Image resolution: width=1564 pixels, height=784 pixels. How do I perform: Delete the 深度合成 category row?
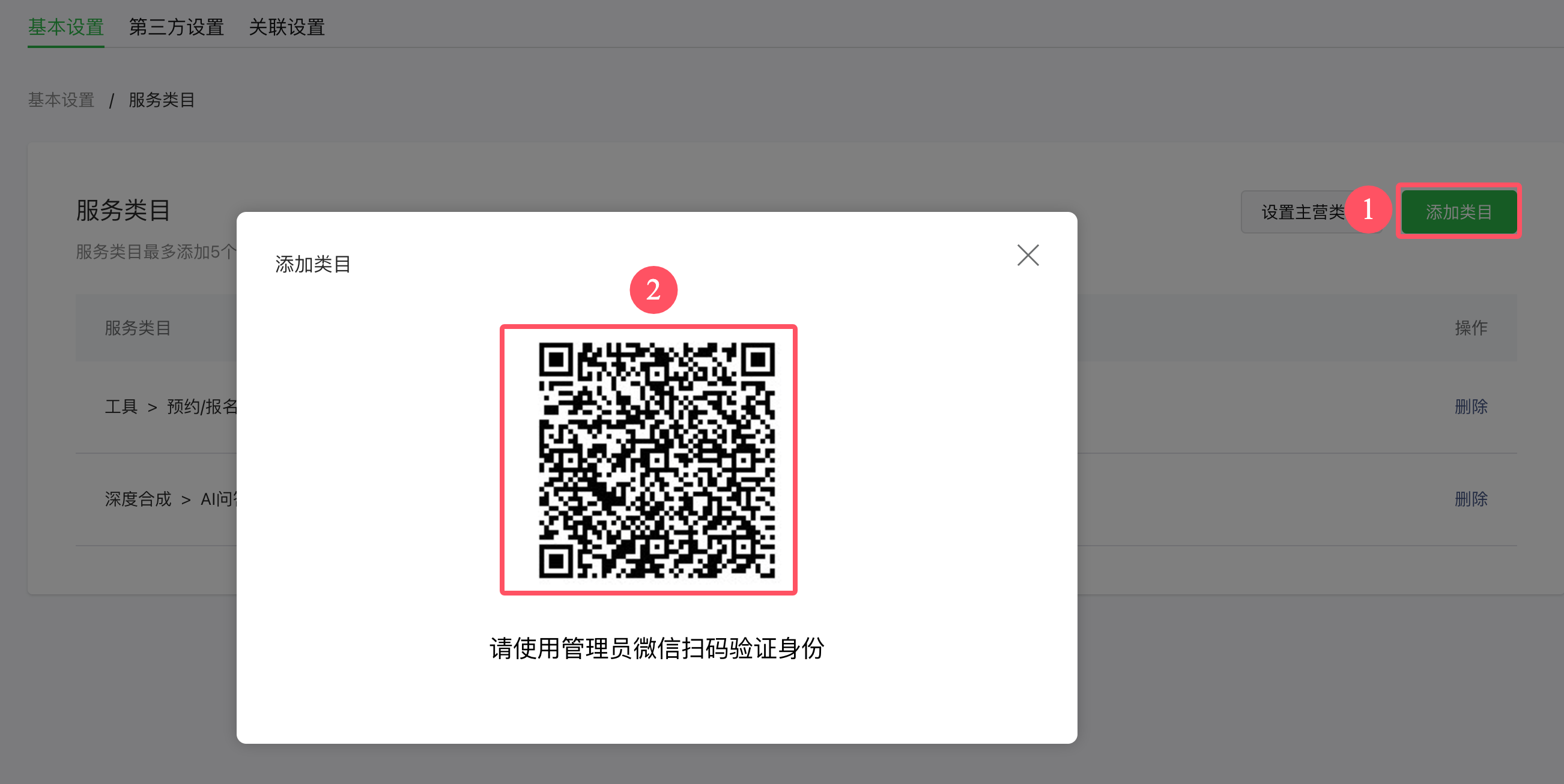(1470, 499)
